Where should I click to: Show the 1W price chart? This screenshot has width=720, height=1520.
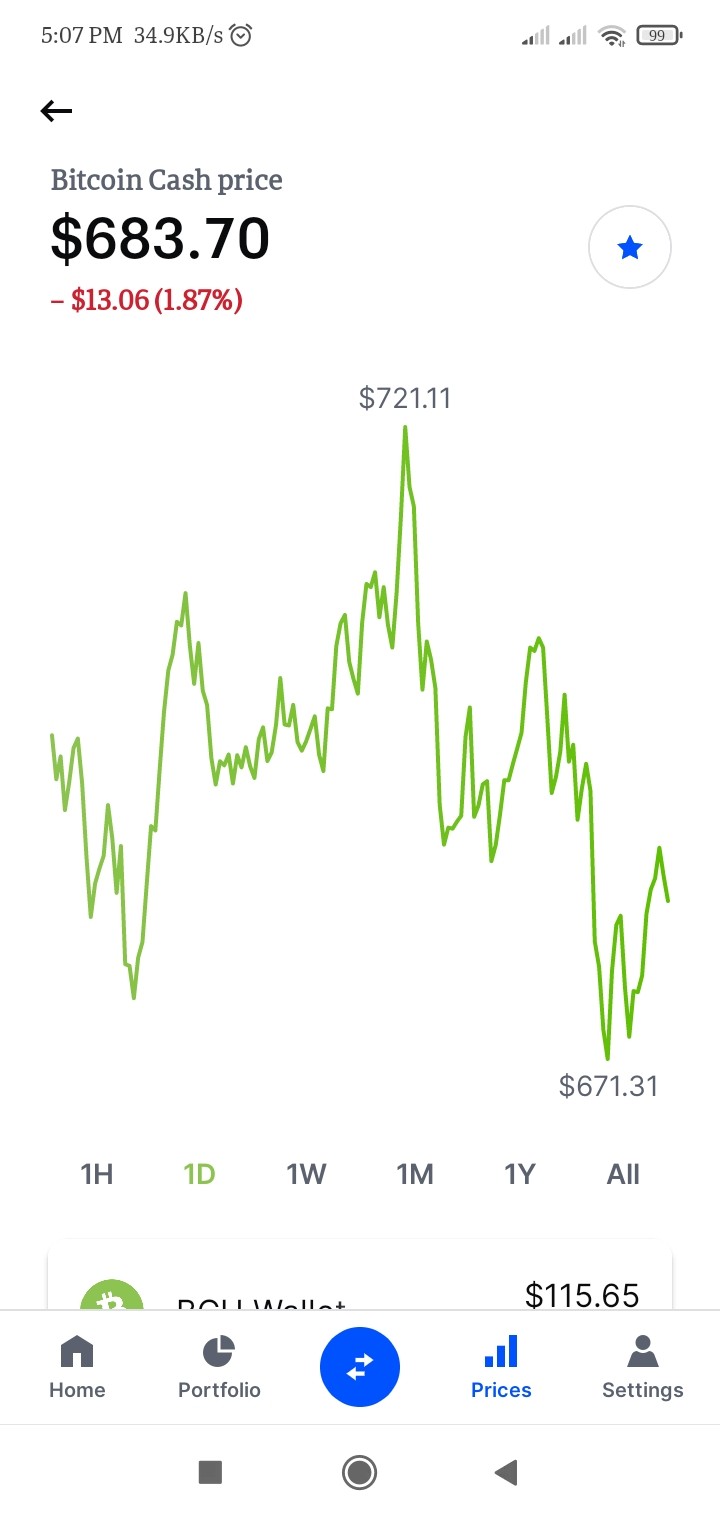tap(307, 1174)
